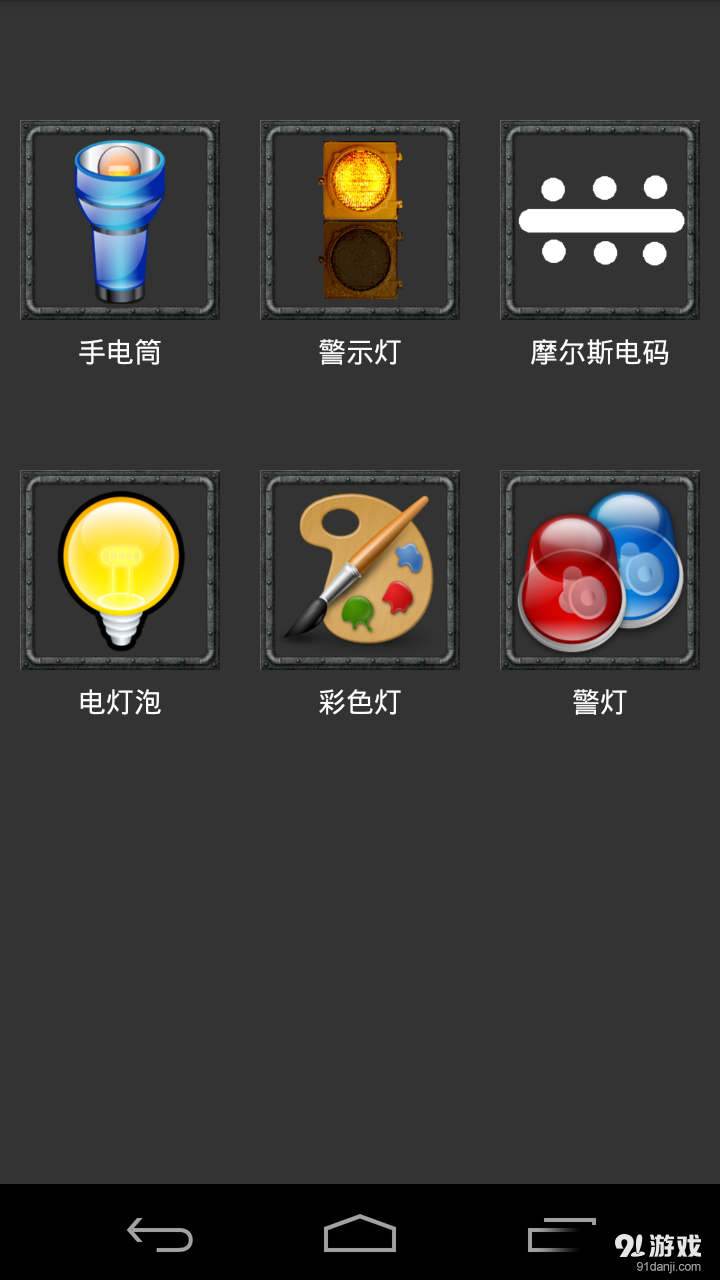The height and width of the screenshot is (1280, 720).
Task: Click the 警示灯 text label
Action: tap(360, 352)
